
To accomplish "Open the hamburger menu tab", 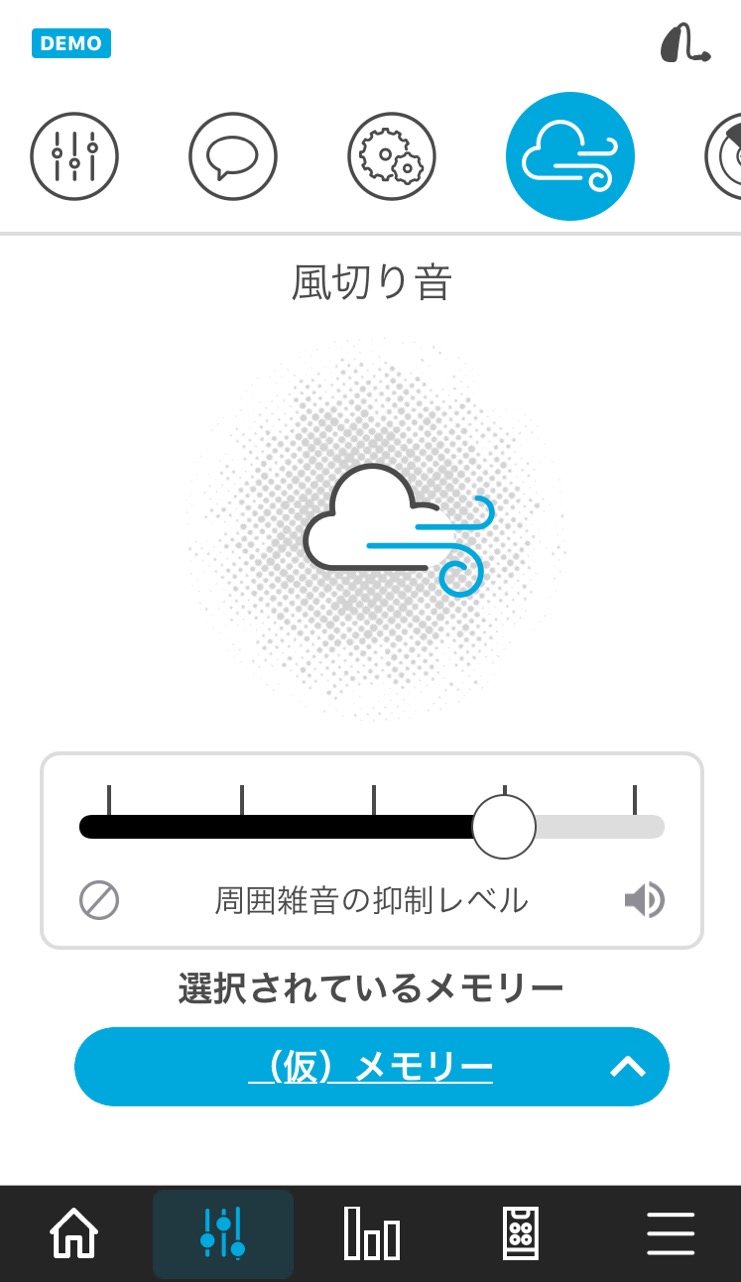I will (670, 1234).
